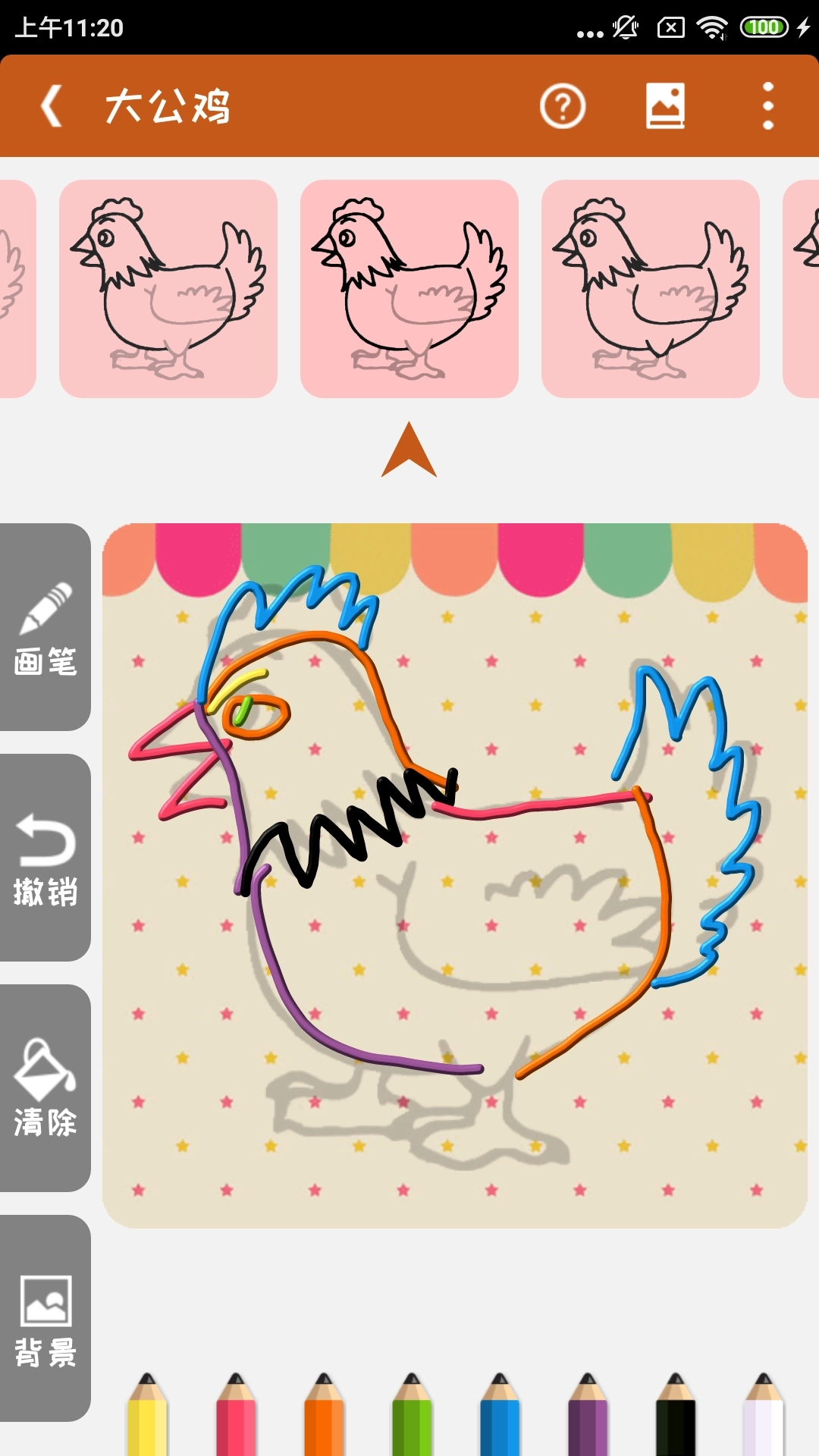Viewport: 819px width, 1456px height.
Task: Undo the last stroke with 撤销
Action: (45, 858)
